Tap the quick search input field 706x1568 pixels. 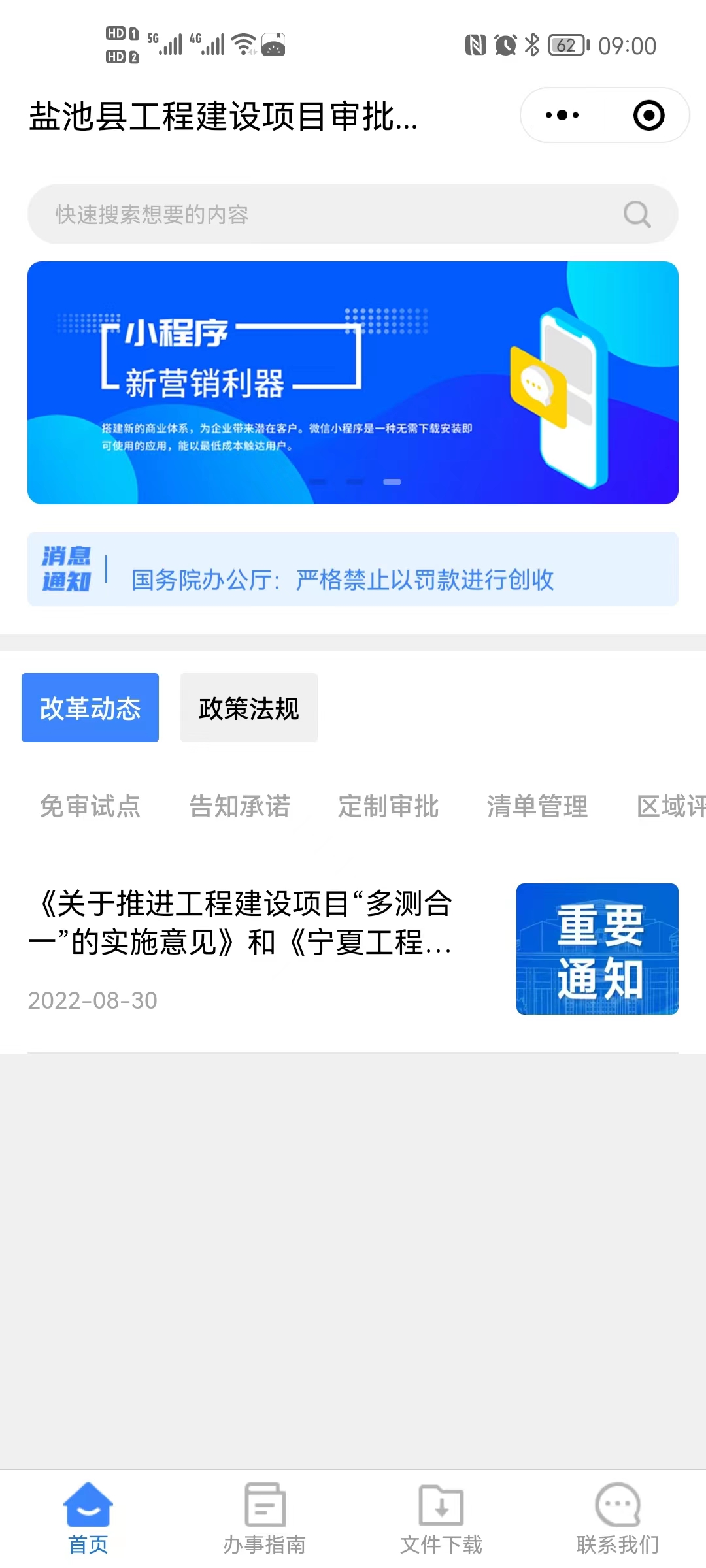click(327, 214)
